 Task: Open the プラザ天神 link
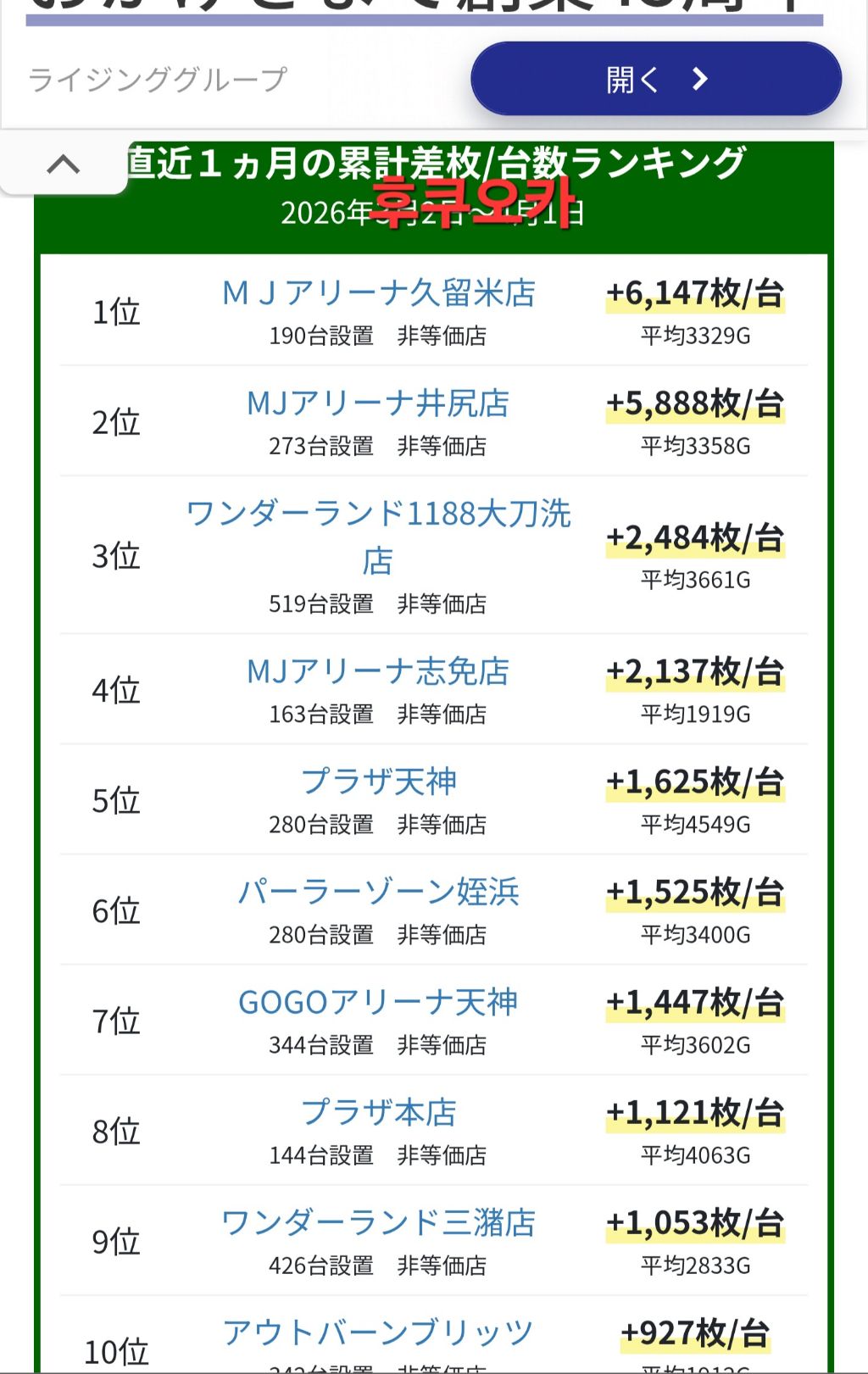378,782
